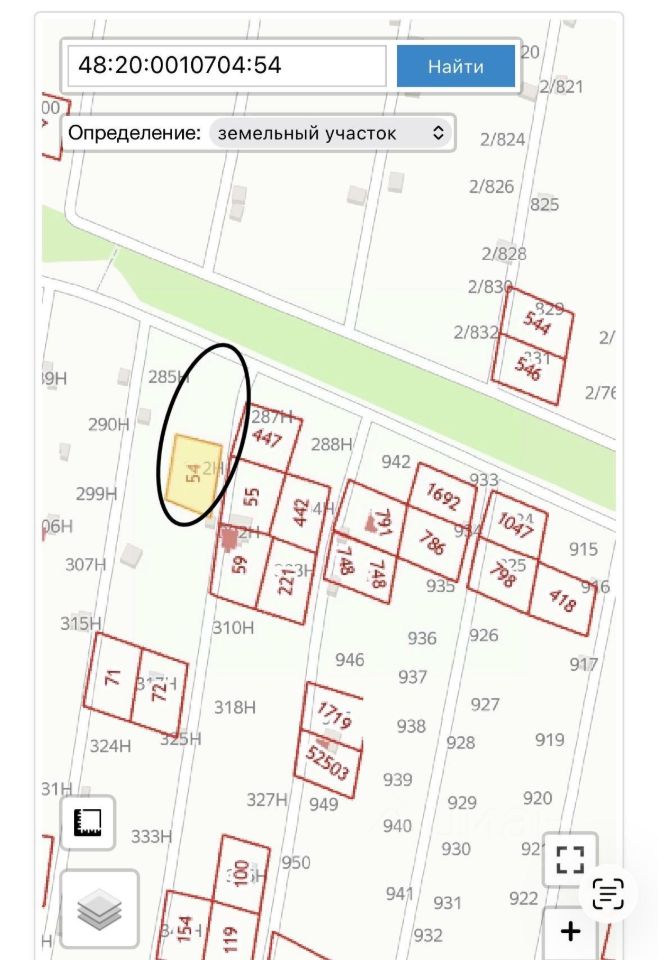Open the map layers selector
Screen dimensions: 658x960
[x=99, y=908]
